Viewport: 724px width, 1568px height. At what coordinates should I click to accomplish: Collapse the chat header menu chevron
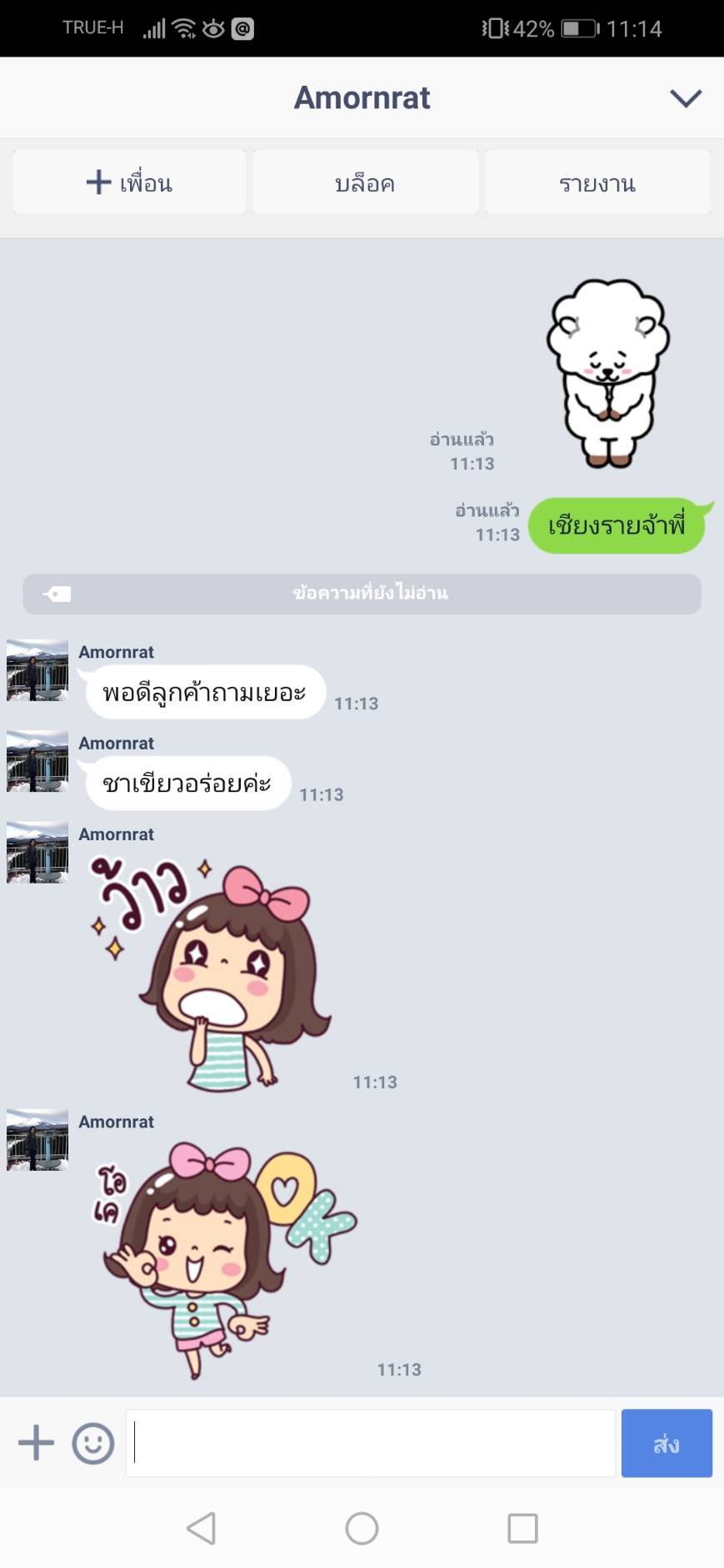coord(686,98)
